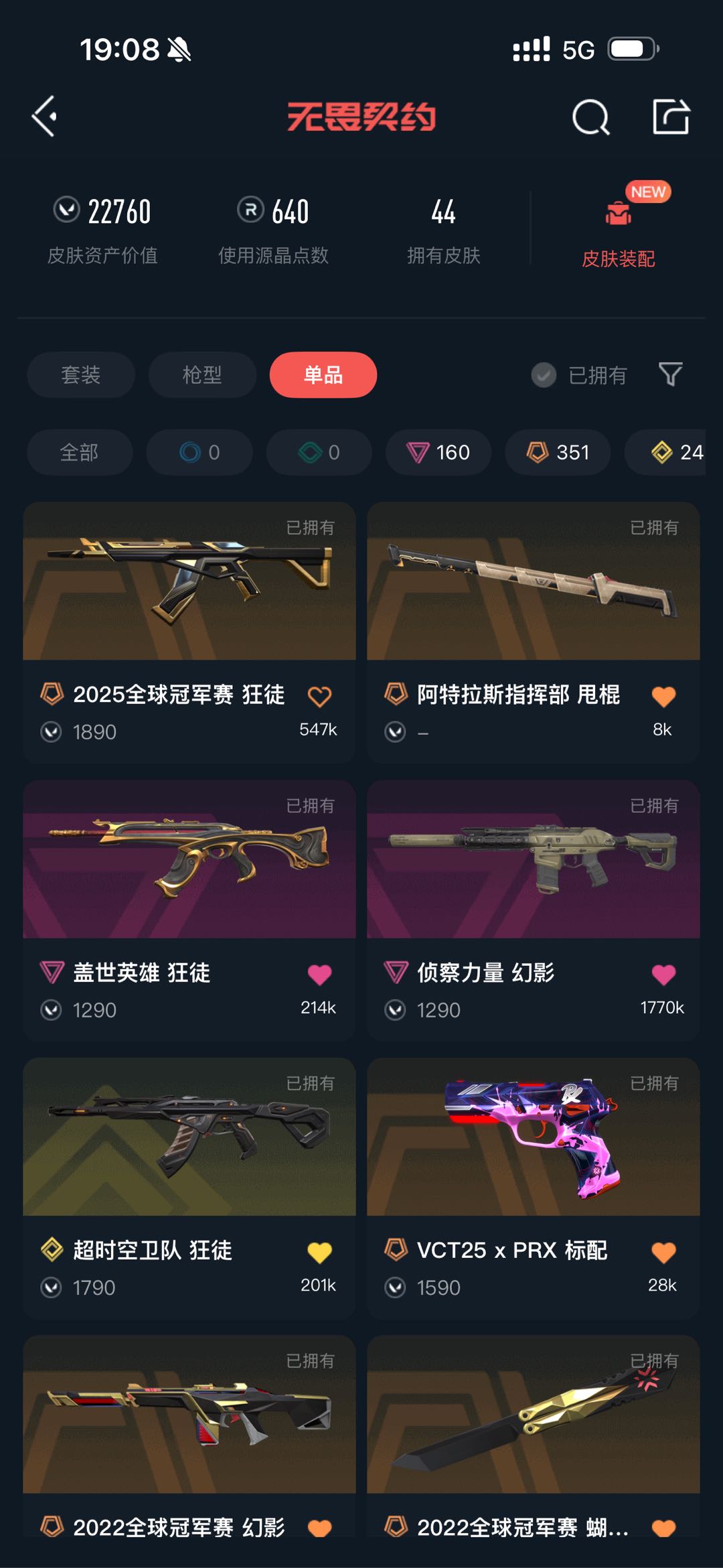Select the 单品 tab

pos(323,374)
